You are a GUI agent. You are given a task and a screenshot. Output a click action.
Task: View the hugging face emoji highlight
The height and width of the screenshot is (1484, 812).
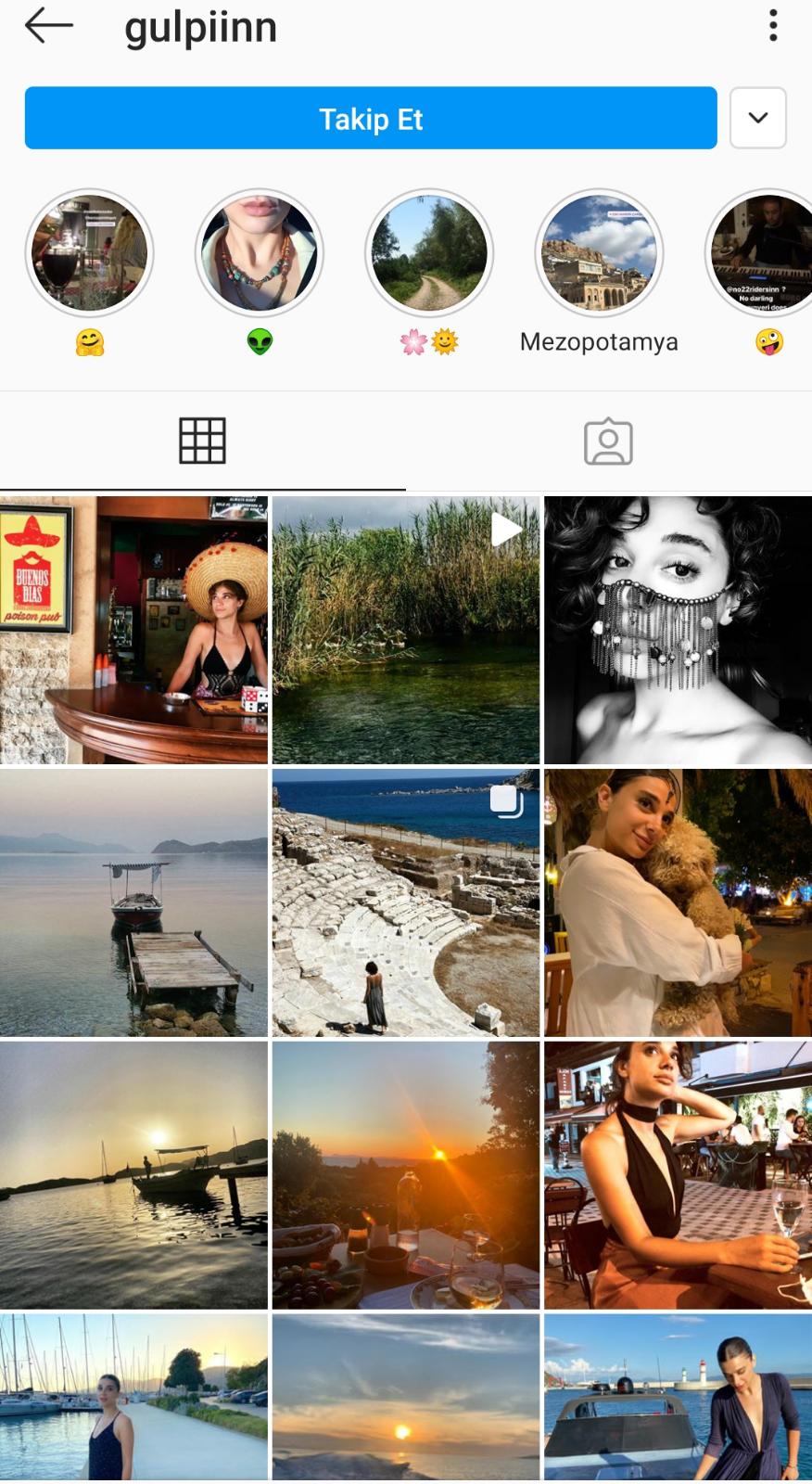click(89, 253)
